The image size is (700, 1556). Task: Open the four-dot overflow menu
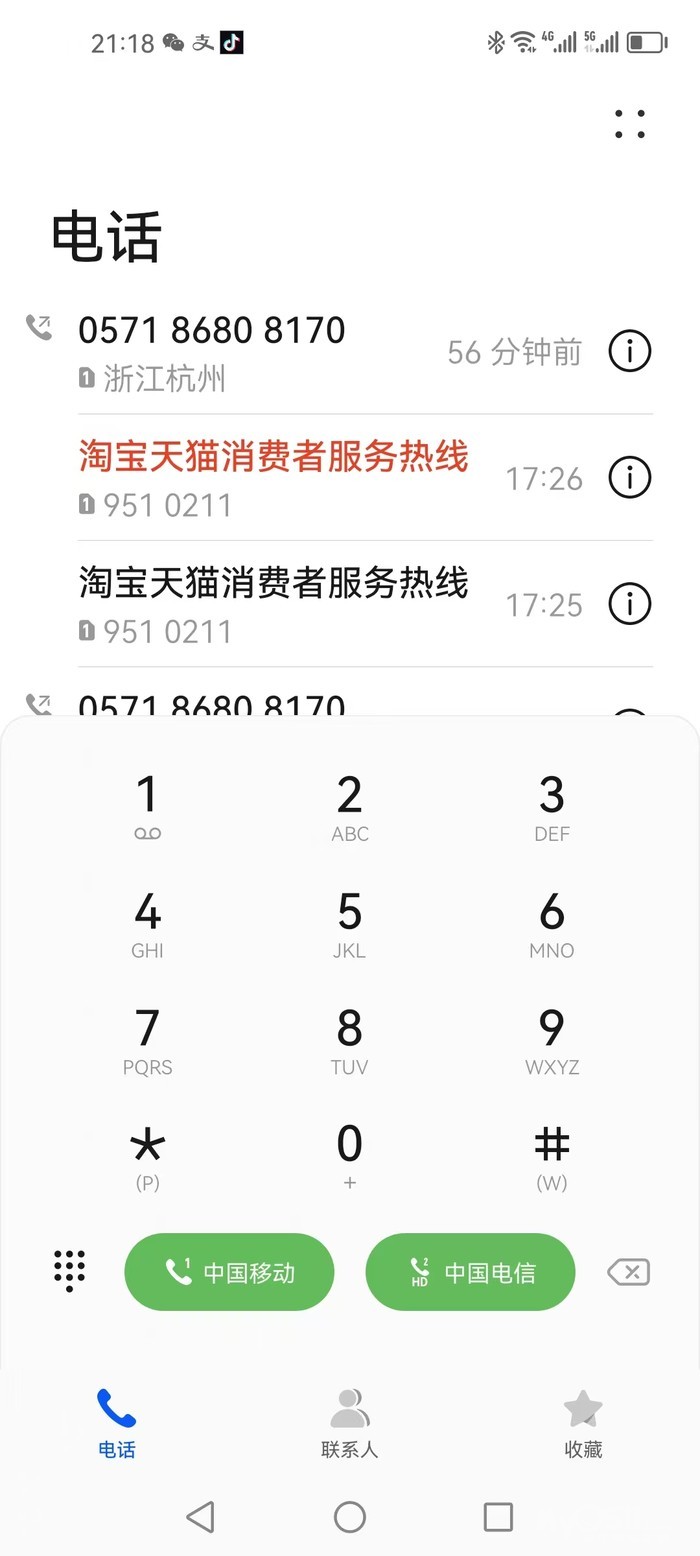pyautogui.click(x=630, y=124)
